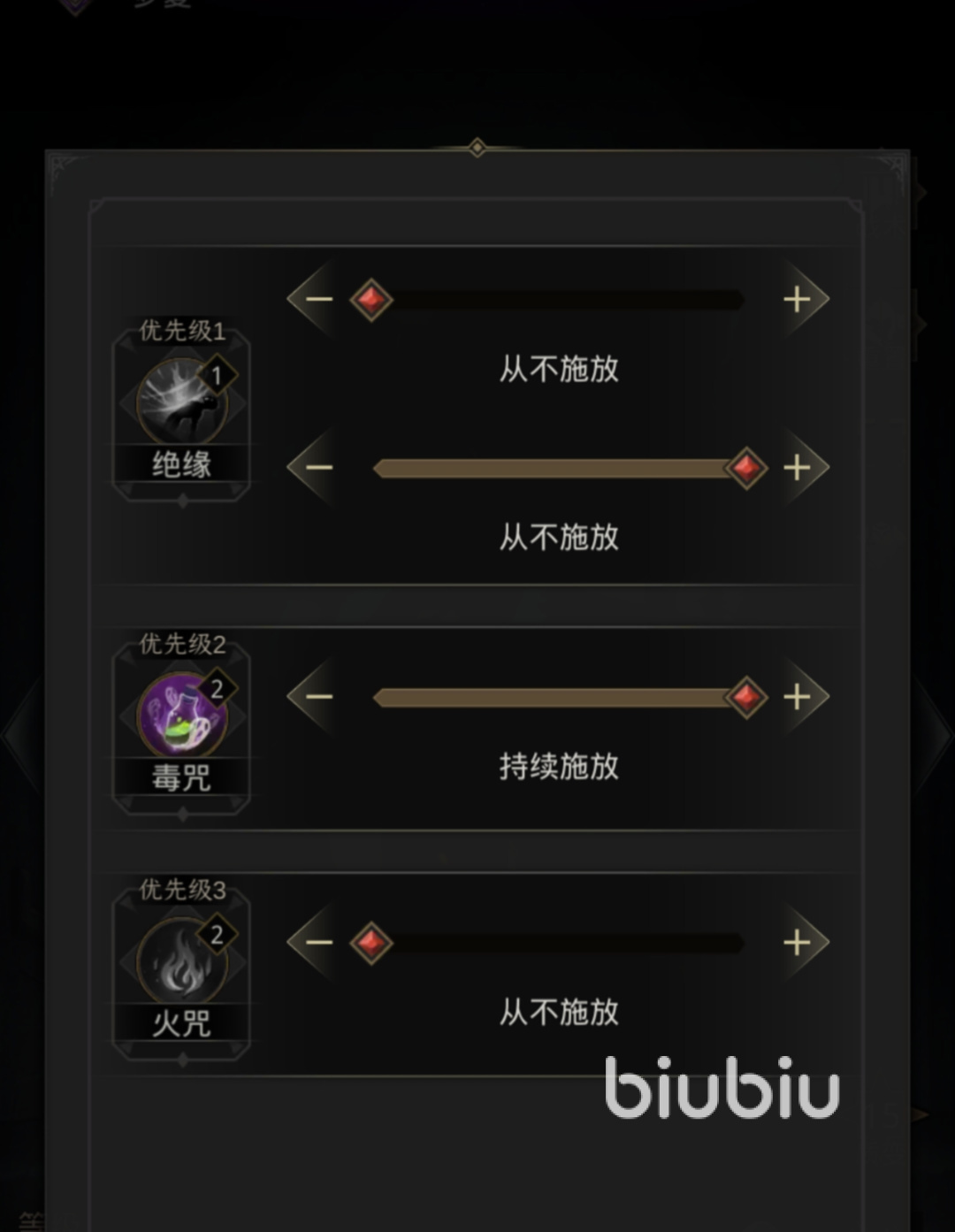
Task: Increase 绝缘's first slider with plus
Action: 797,299
